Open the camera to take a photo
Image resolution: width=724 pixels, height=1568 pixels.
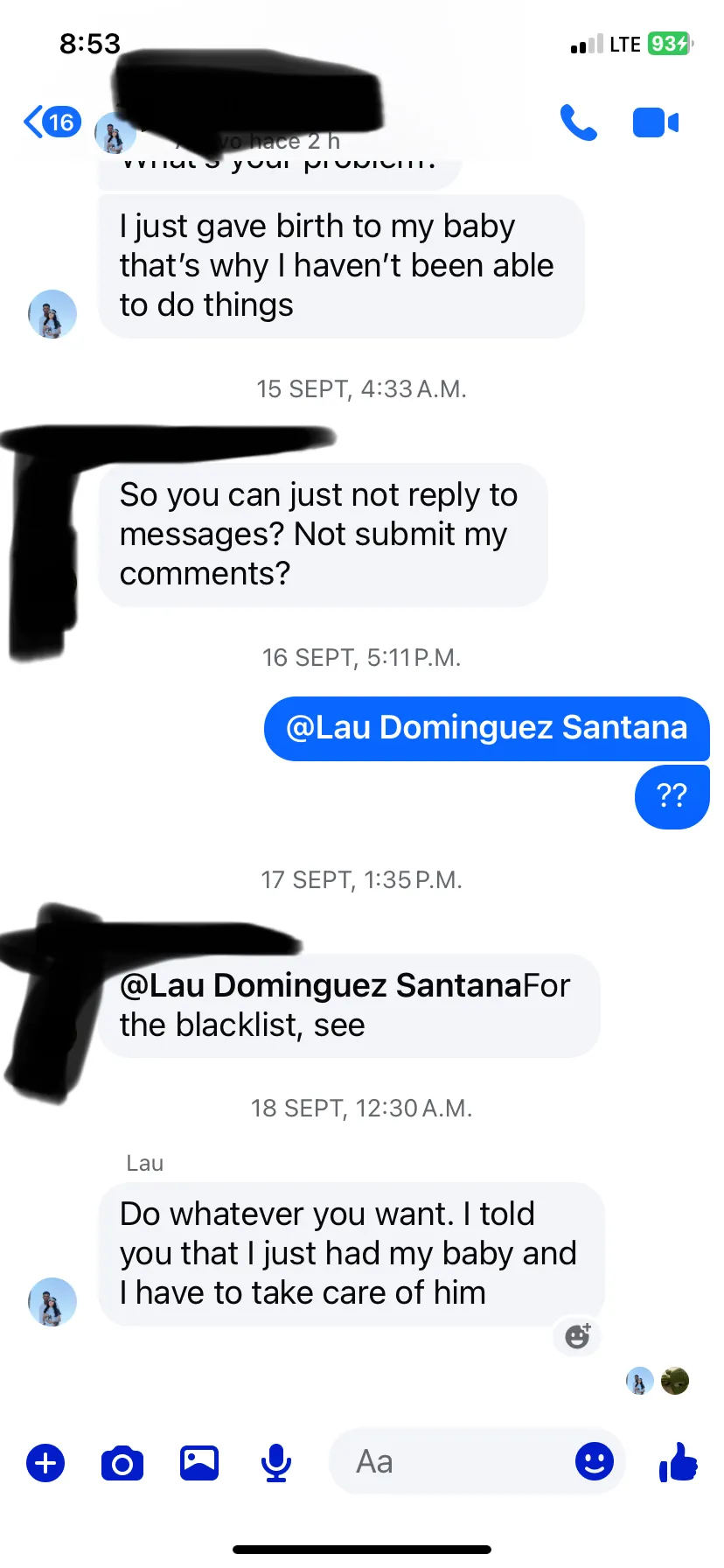click(122, 1463)
